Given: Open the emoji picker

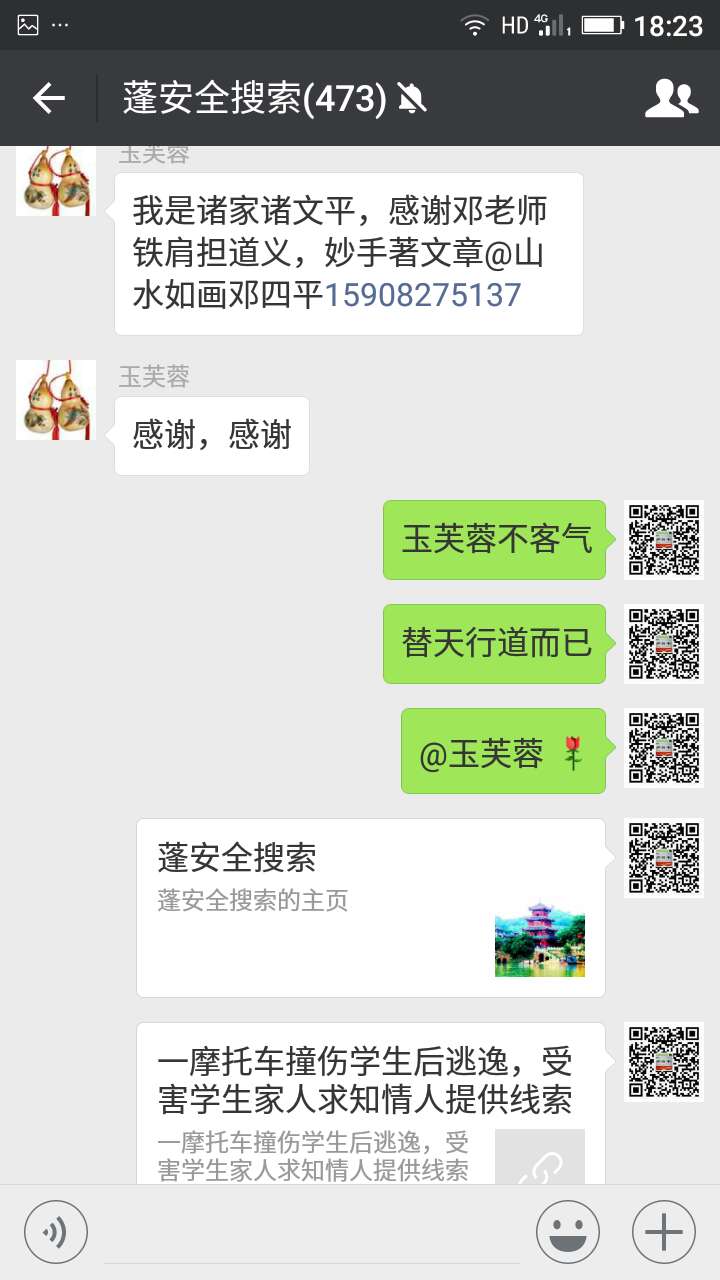Looking at the screenshot, I should (x=567, y=1231).
